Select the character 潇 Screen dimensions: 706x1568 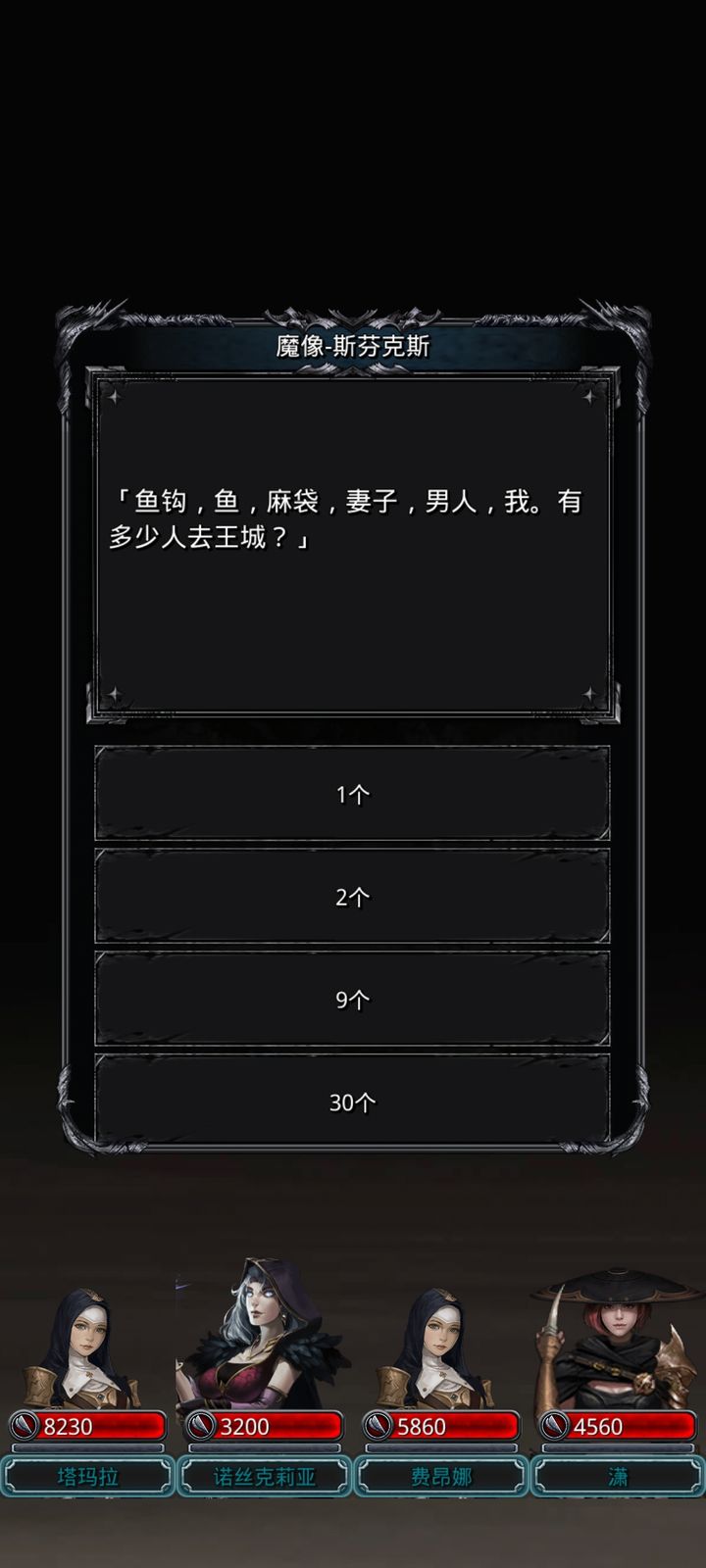[x=618, y=1476]
